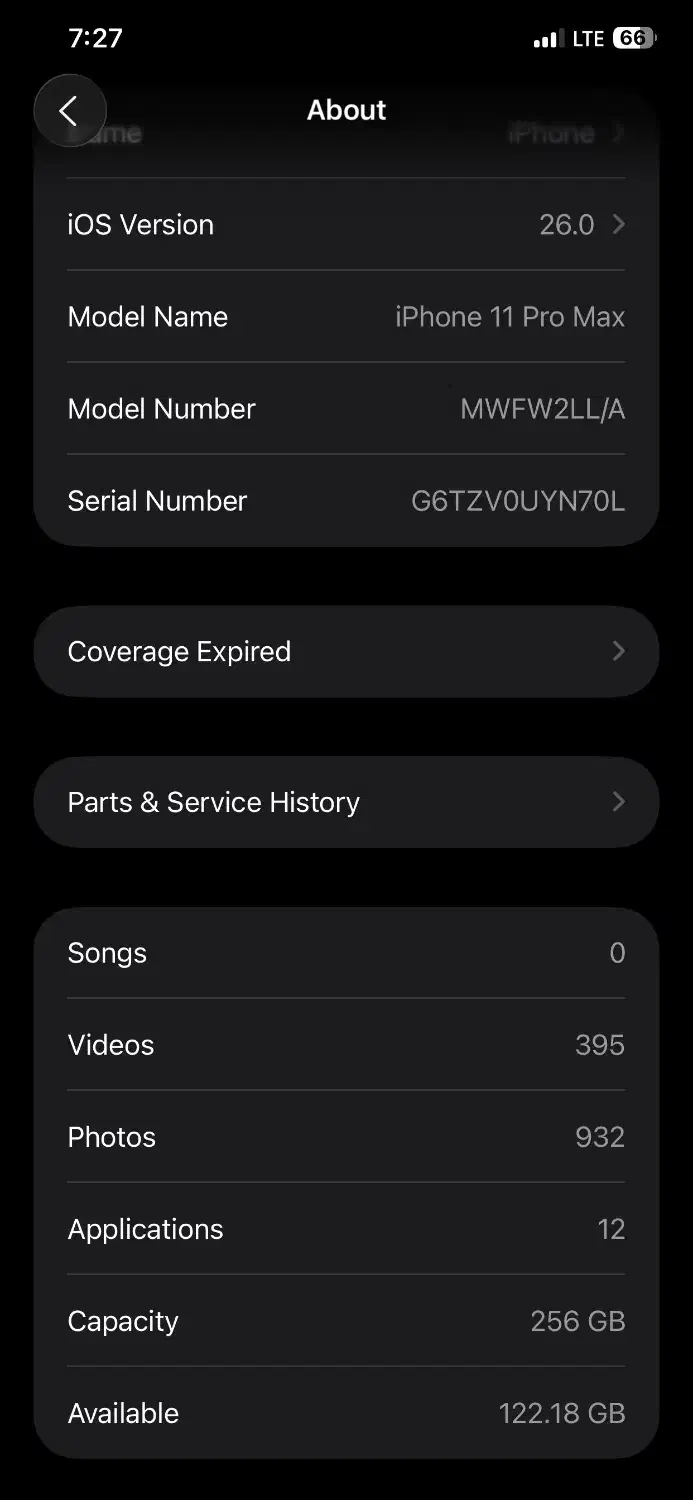The width and height of the screenshot is (693, 1500).
Task: Open the iOS Version details
Action: pyautogui.click(x=346, y=225)
